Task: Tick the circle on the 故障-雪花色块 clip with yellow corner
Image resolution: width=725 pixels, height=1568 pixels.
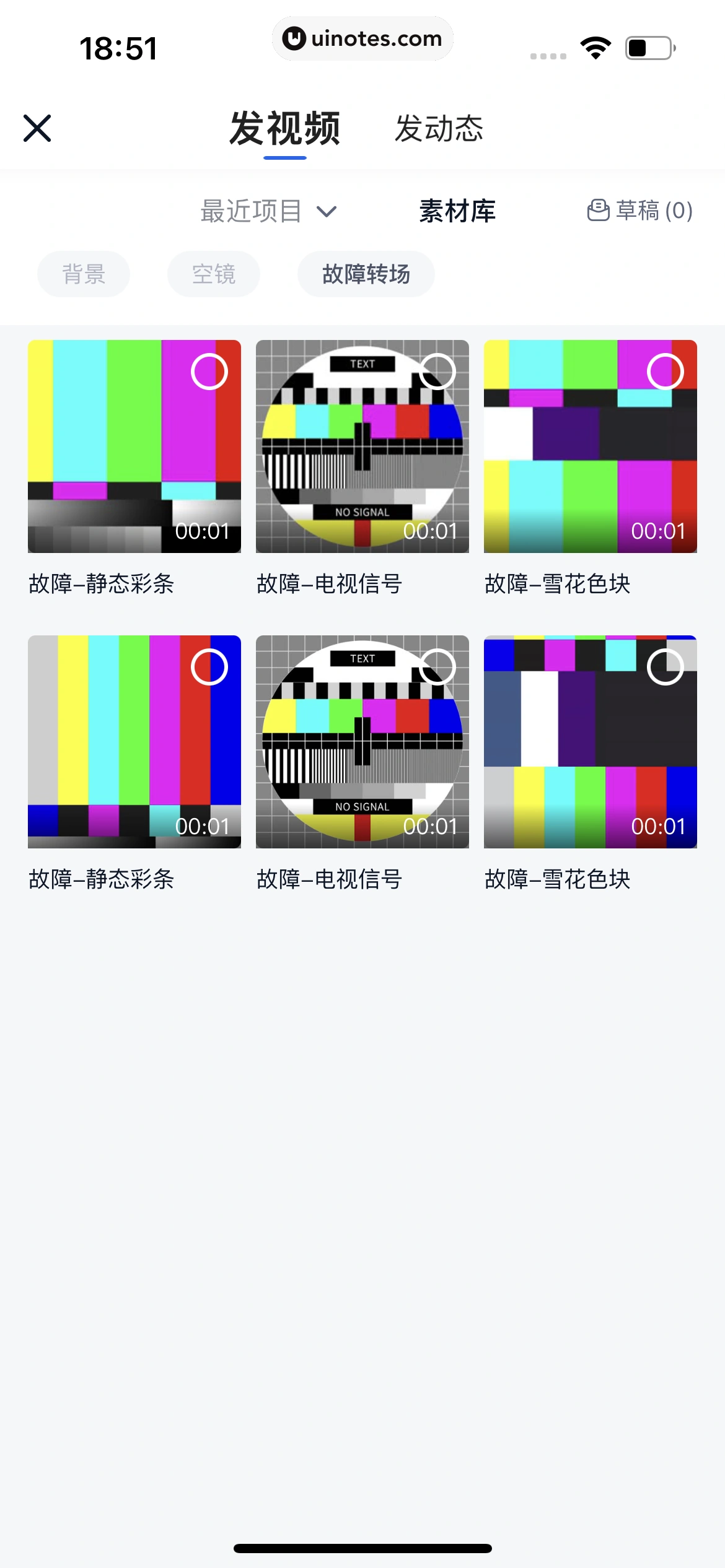Action: (665, 372)
